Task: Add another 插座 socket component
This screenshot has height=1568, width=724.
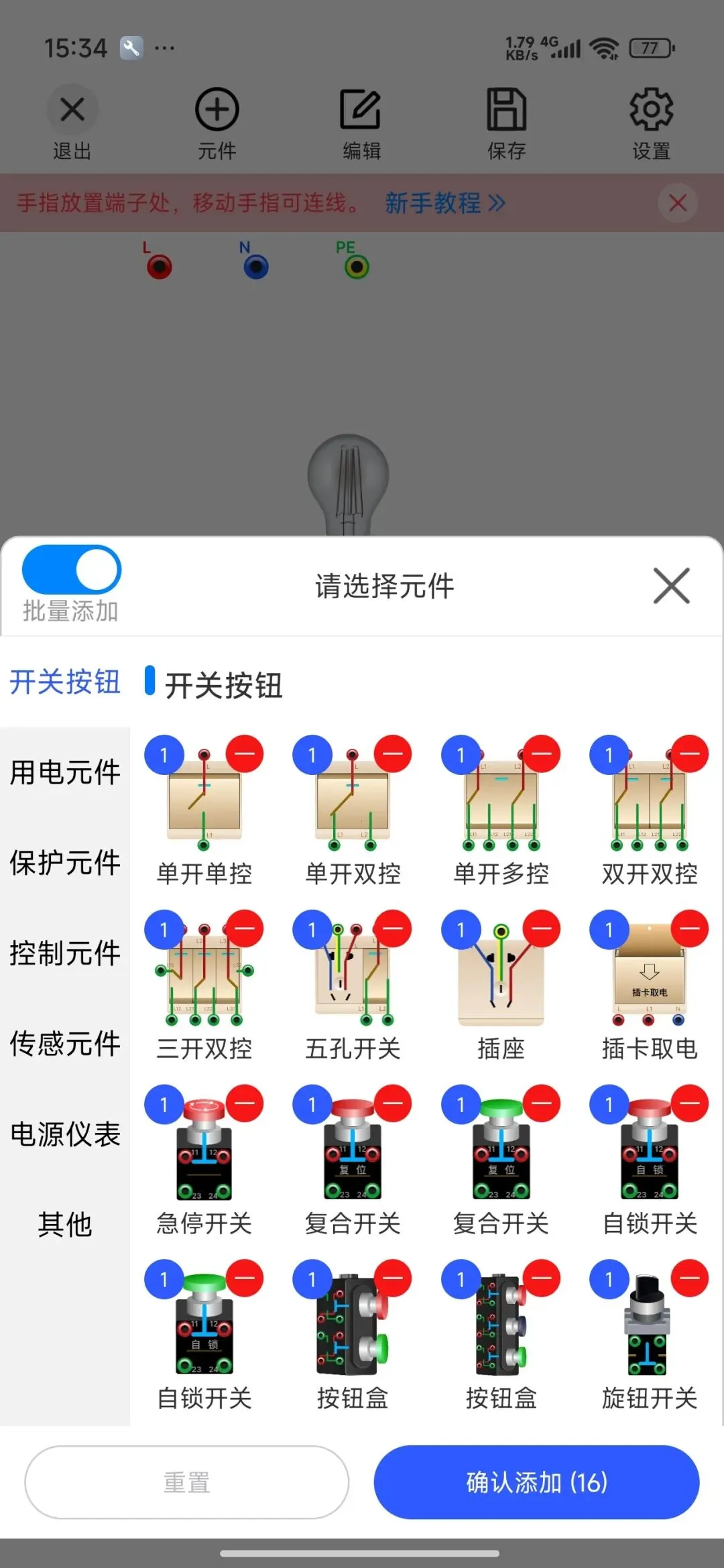Action: tap(501, 975)
